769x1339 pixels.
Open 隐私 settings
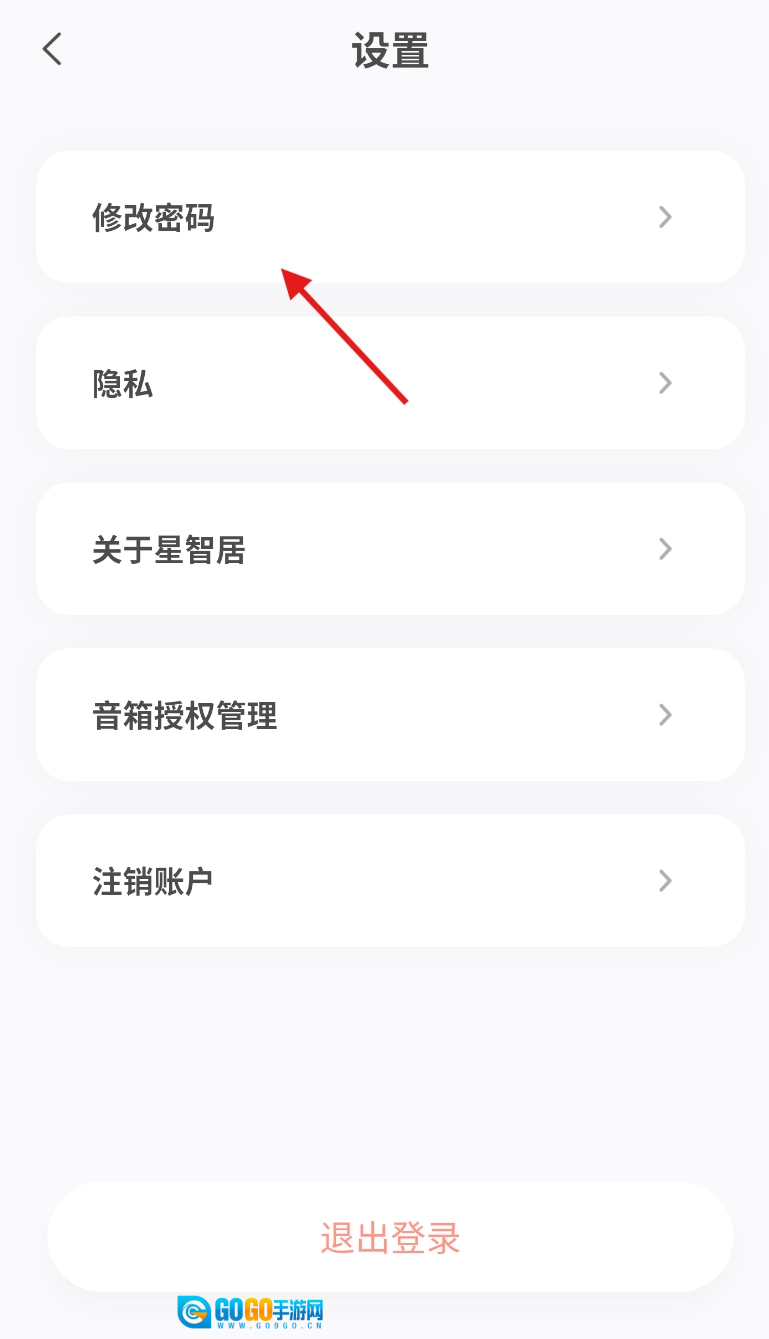pos(390,383)
